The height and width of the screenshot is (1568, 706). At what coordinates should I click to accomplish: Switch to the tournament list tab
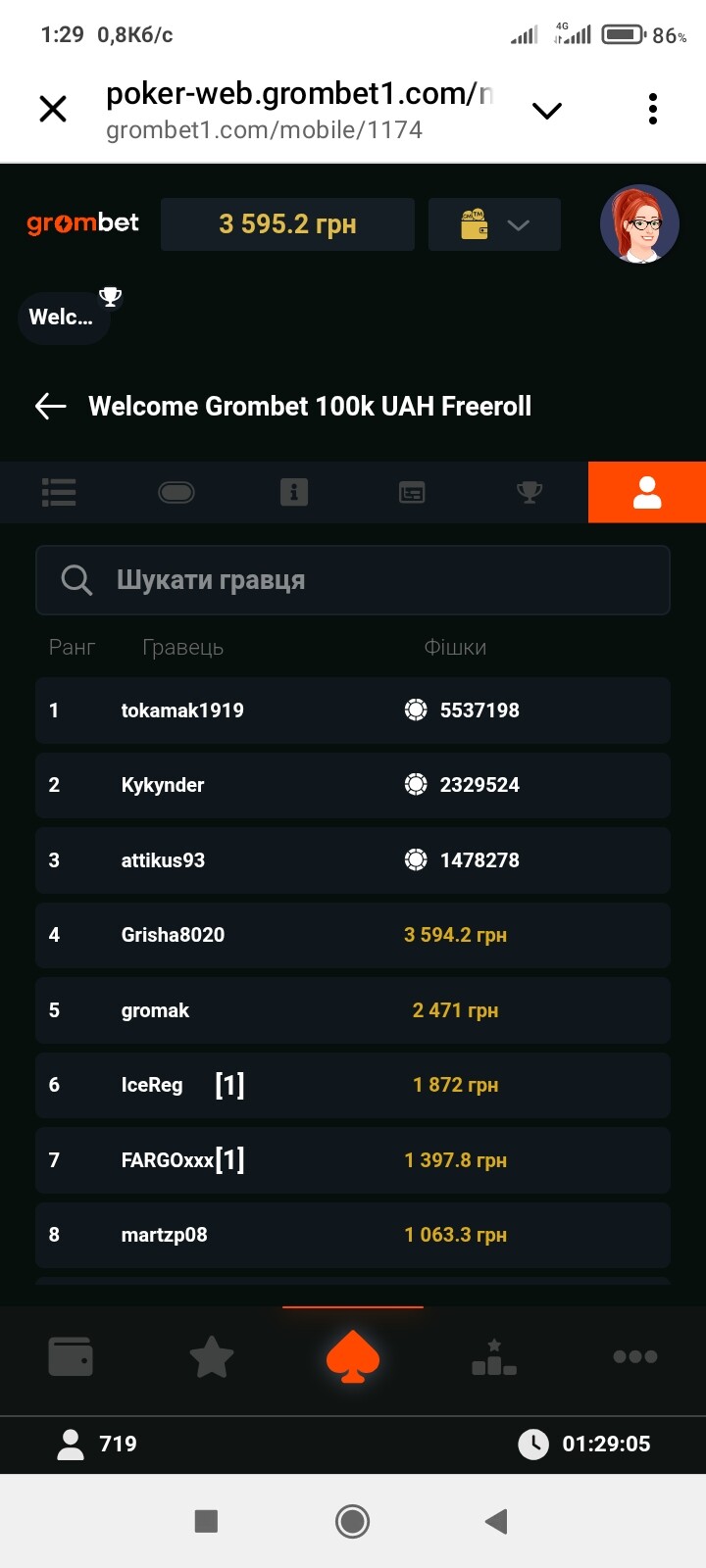[59, 492]
